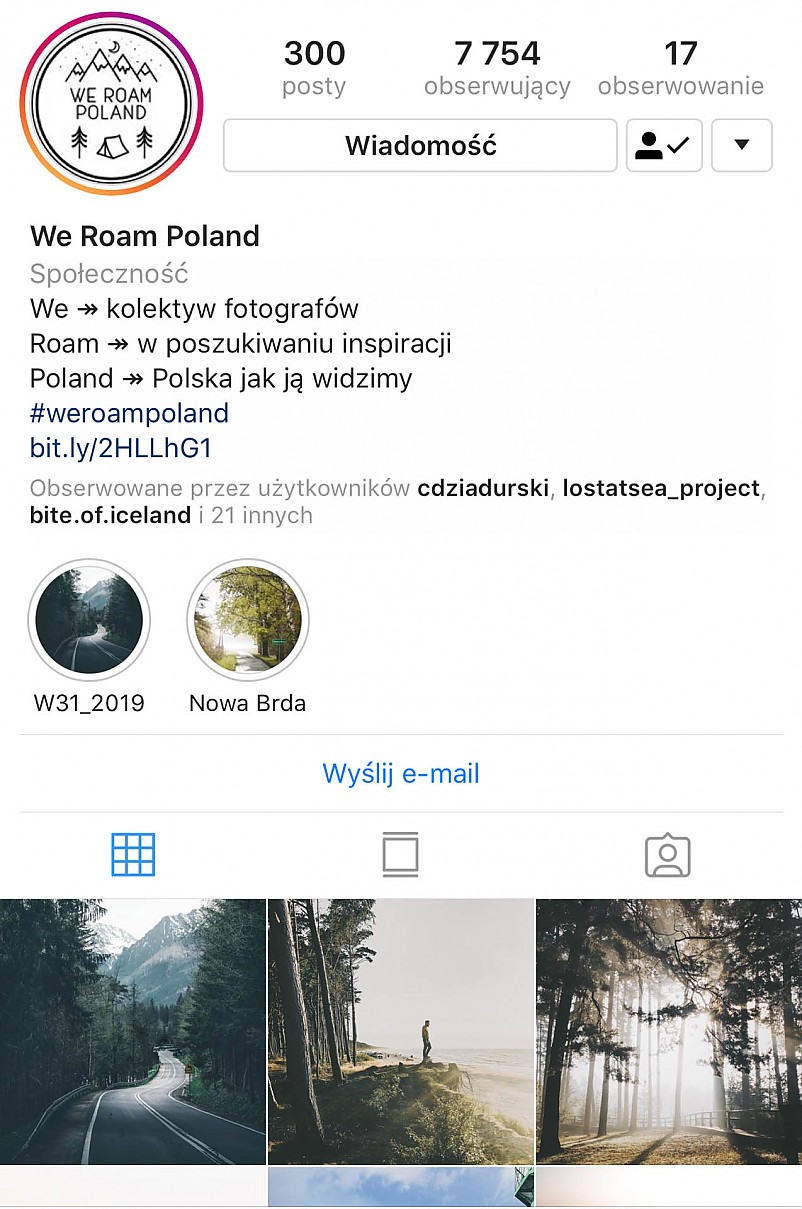Switch to the grid view tab
This screenshot has height=1209, width=802.
coord(133,856)
